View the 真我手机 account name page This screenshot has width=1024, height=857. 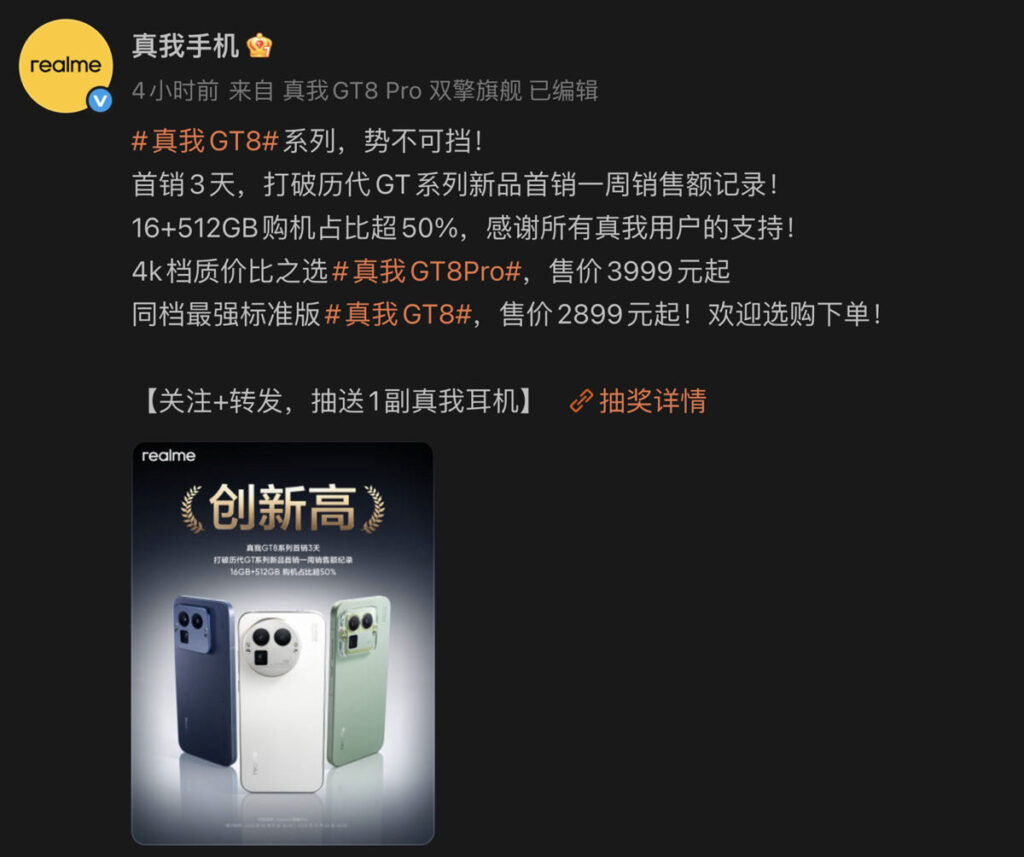(186, 45)
